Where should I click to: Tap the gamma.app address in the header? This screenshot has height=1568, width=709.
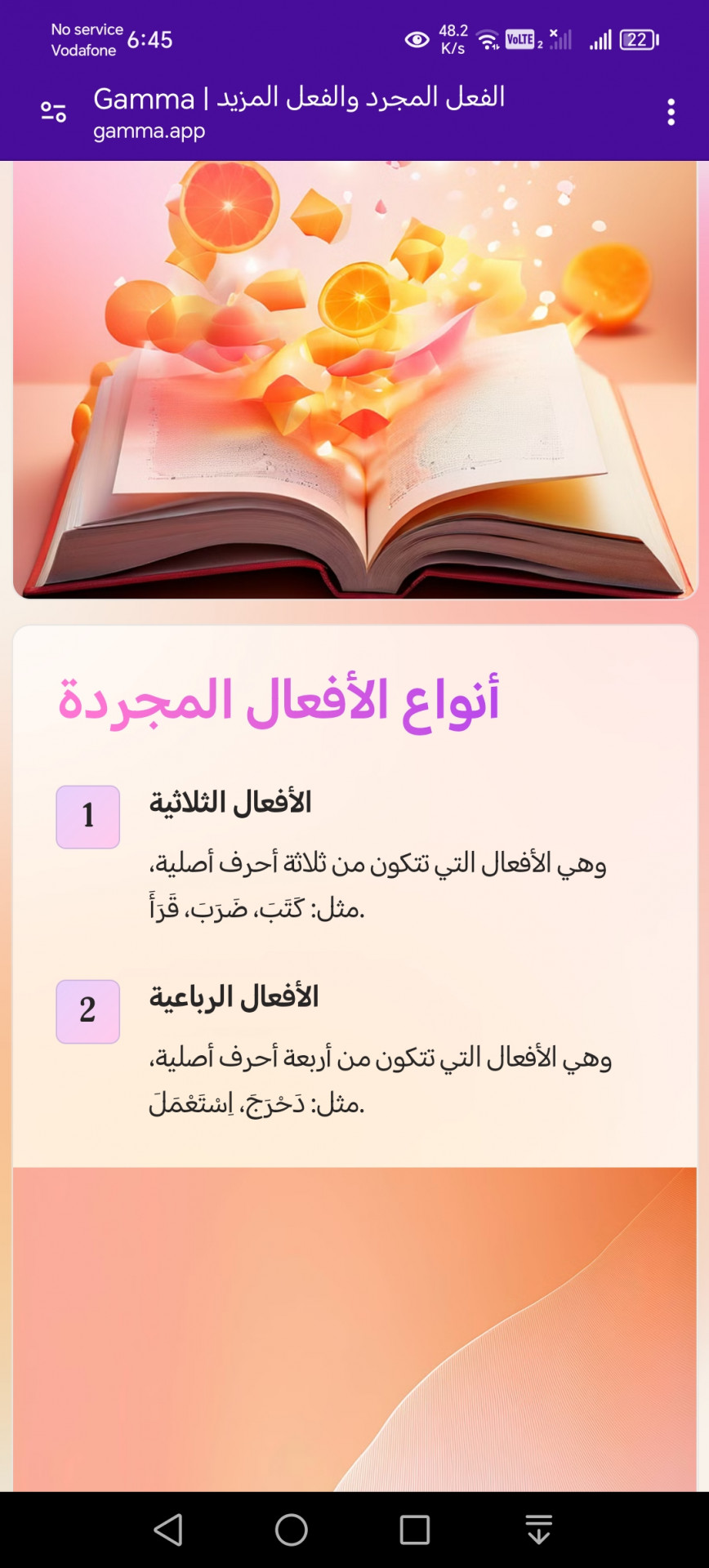coord(149,131)
